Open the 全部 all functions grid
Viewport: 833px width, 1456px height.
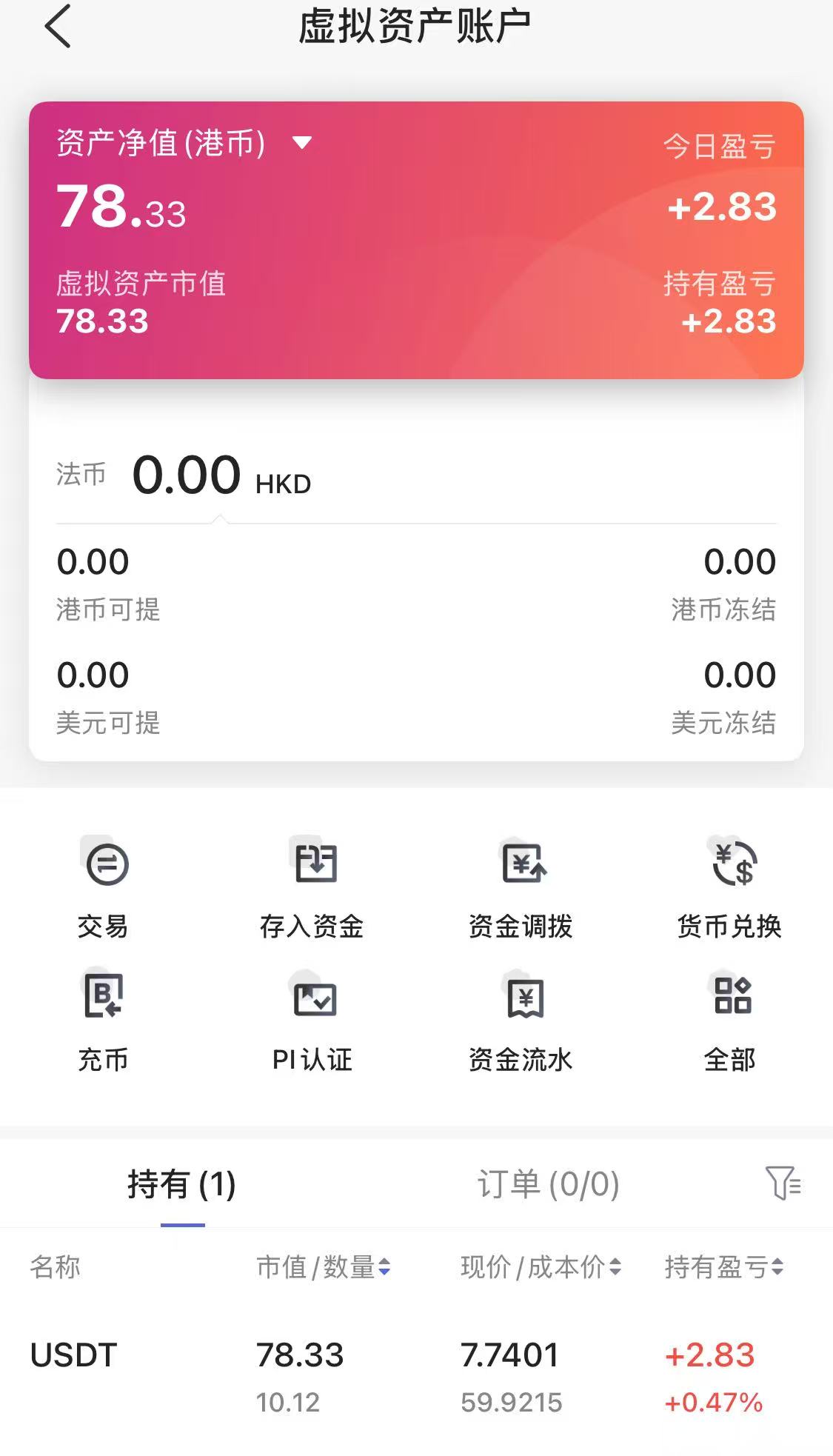coord(730,1022)
